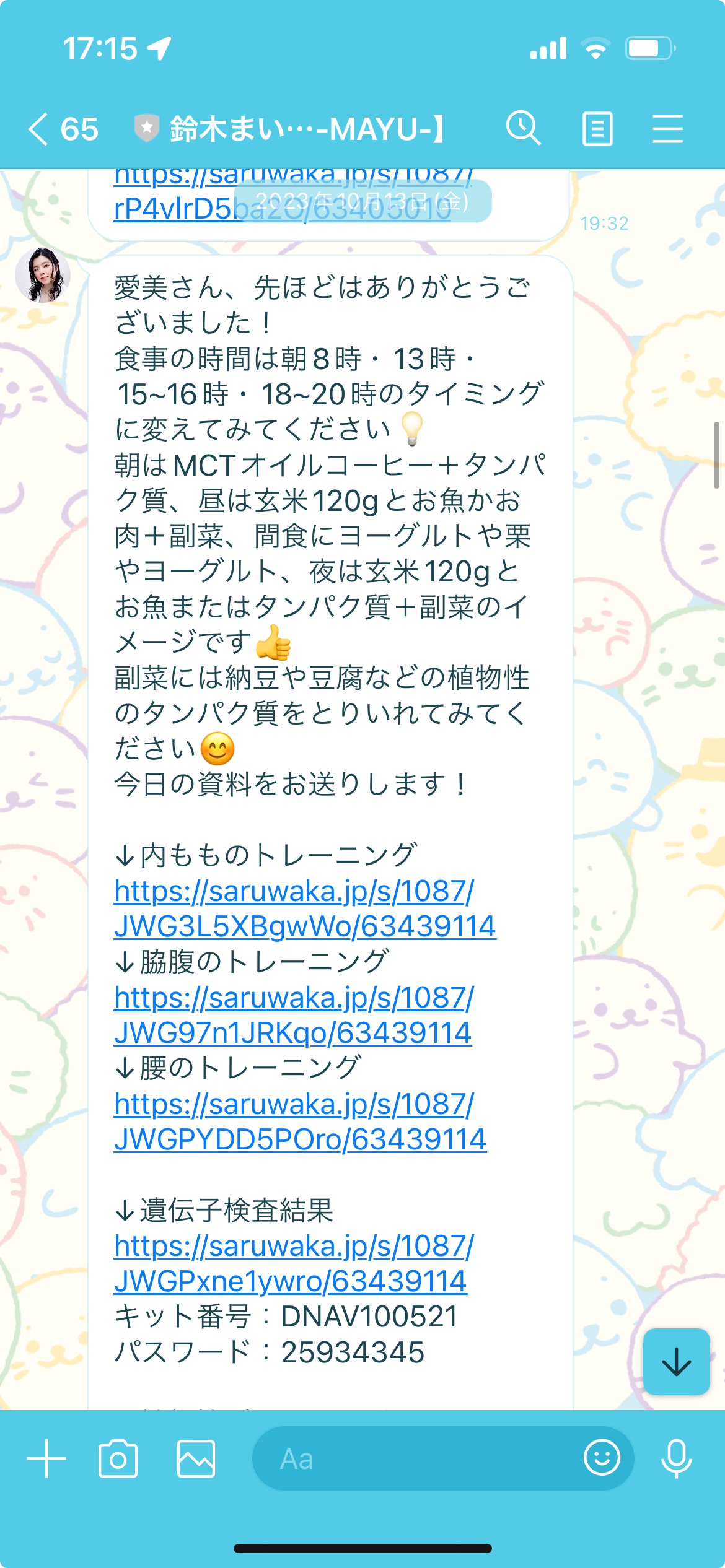This screenshot has height=1568, width=725.
Task: Open the 腰のトレーニング link
Action: 301,1122
